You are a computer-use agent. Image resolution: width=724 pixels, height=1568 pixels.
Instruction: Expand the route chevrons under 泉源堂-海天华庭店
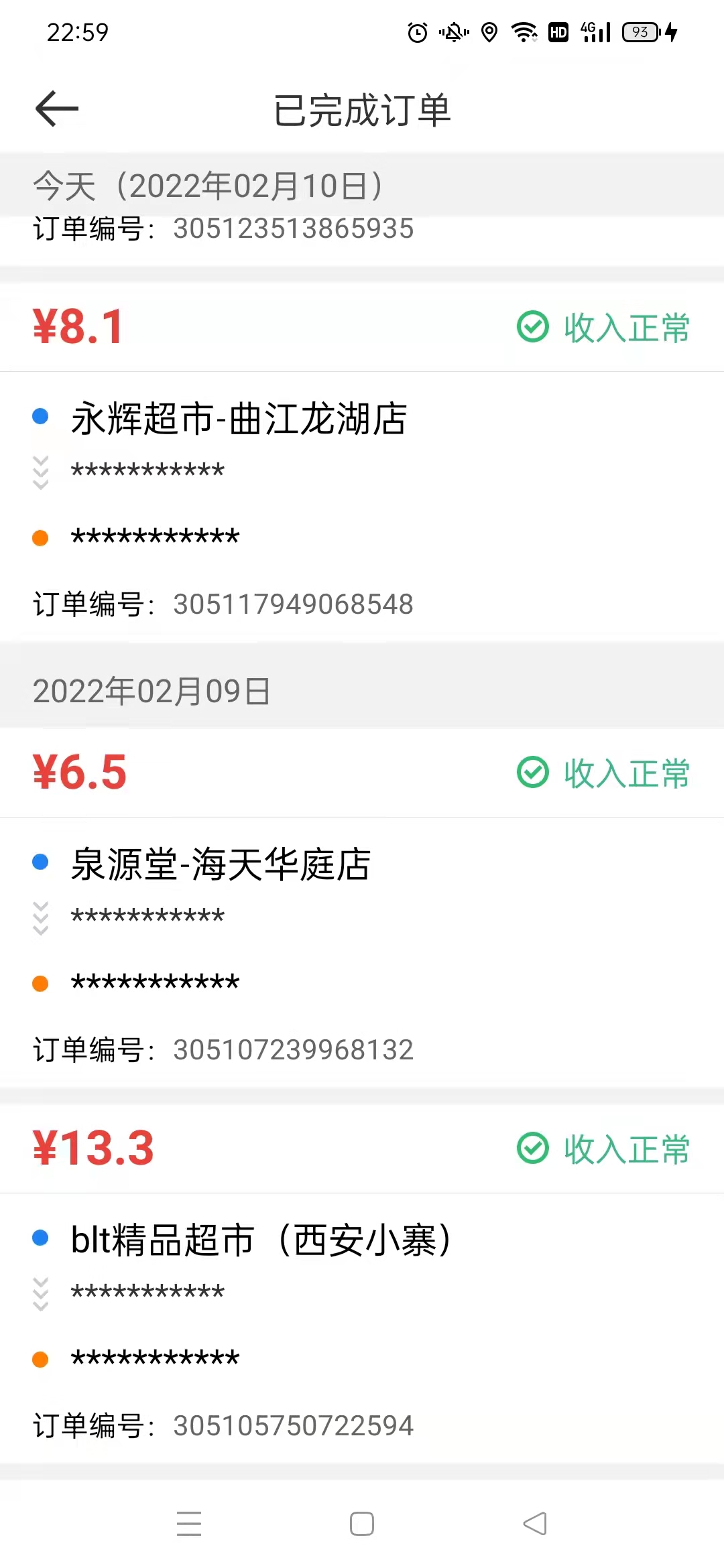click(x=41, y=918)
